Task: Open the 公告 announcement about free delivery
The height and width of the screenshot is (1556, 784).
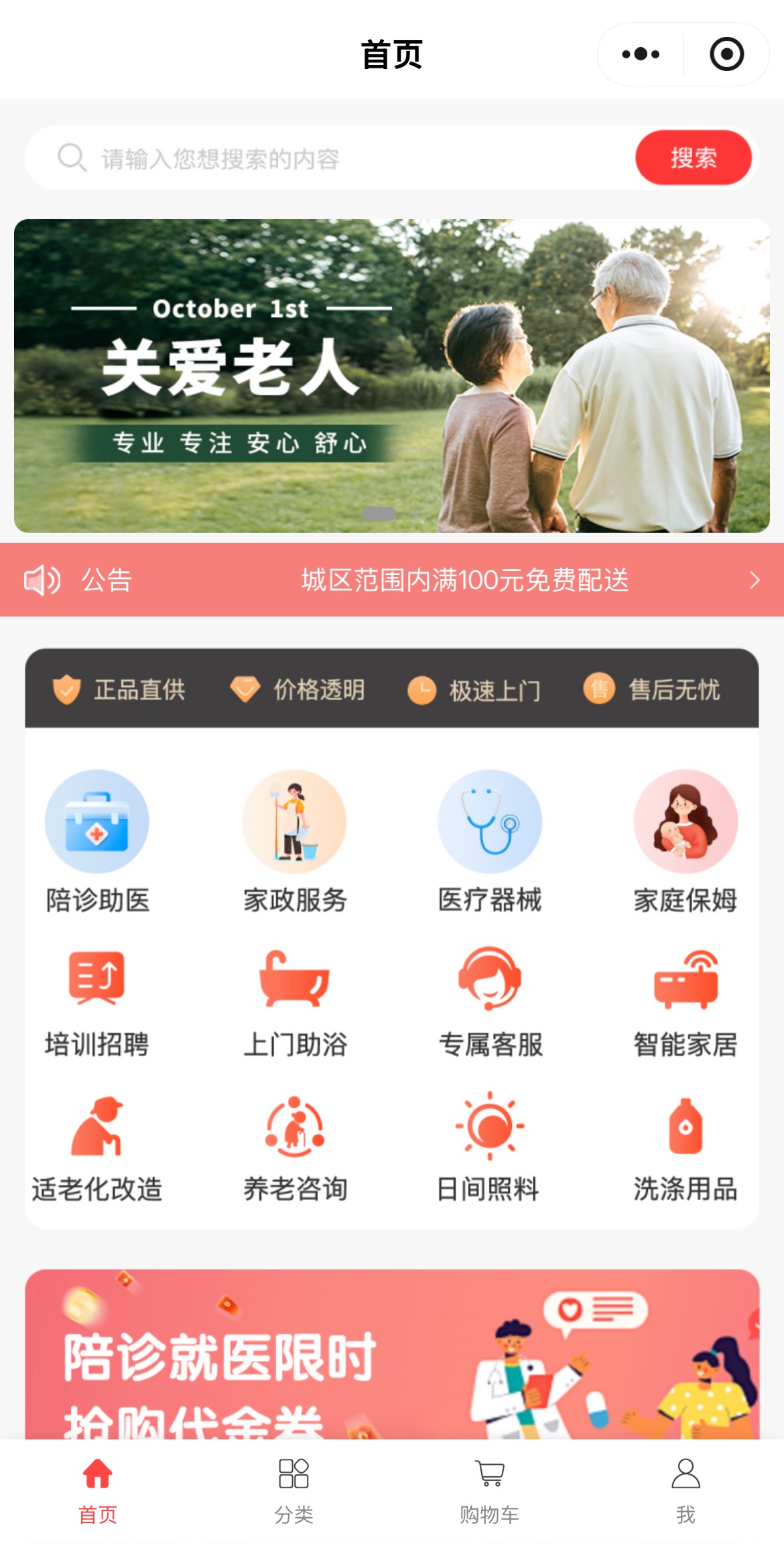Action: coord(464,580)
